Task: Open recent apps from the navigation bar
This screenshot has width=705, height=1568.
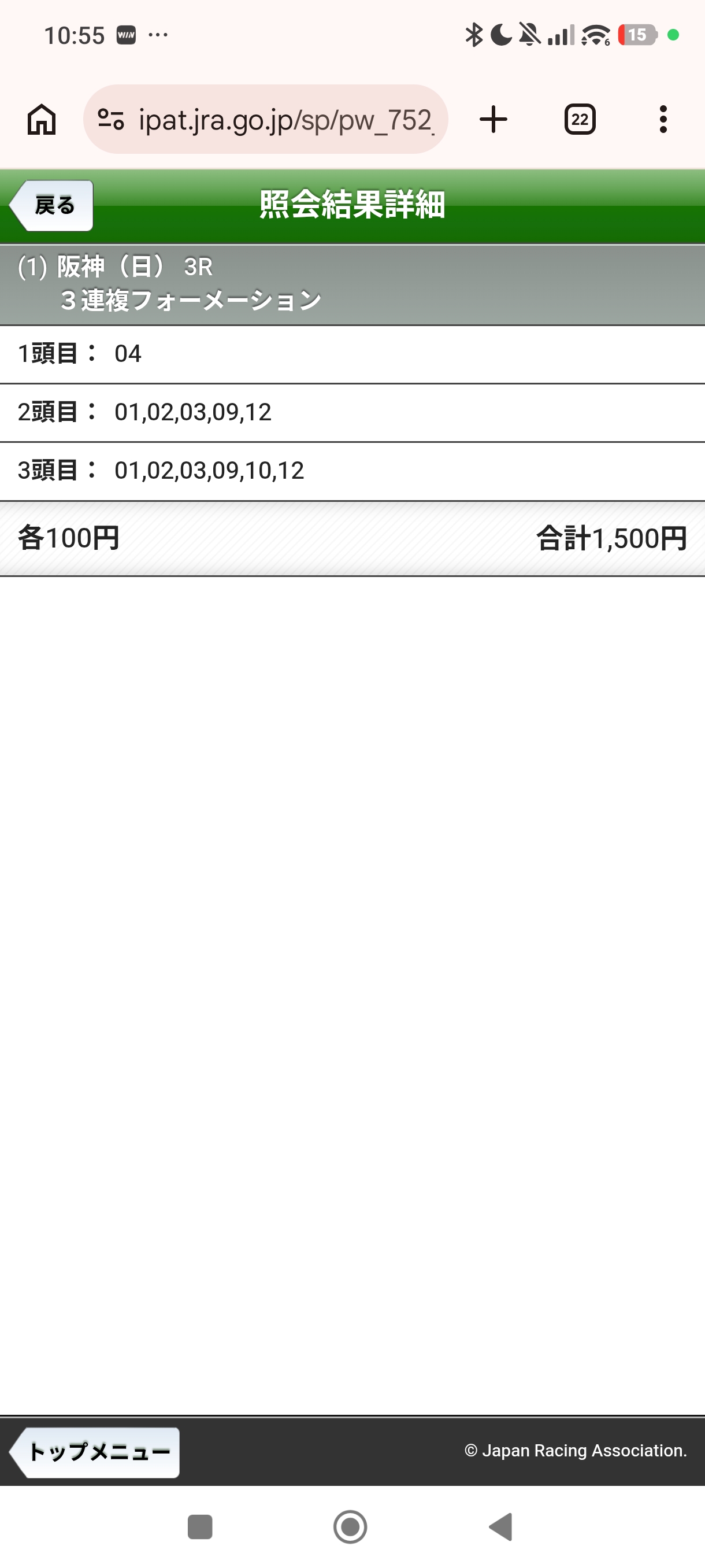Action: [200, 1526]
